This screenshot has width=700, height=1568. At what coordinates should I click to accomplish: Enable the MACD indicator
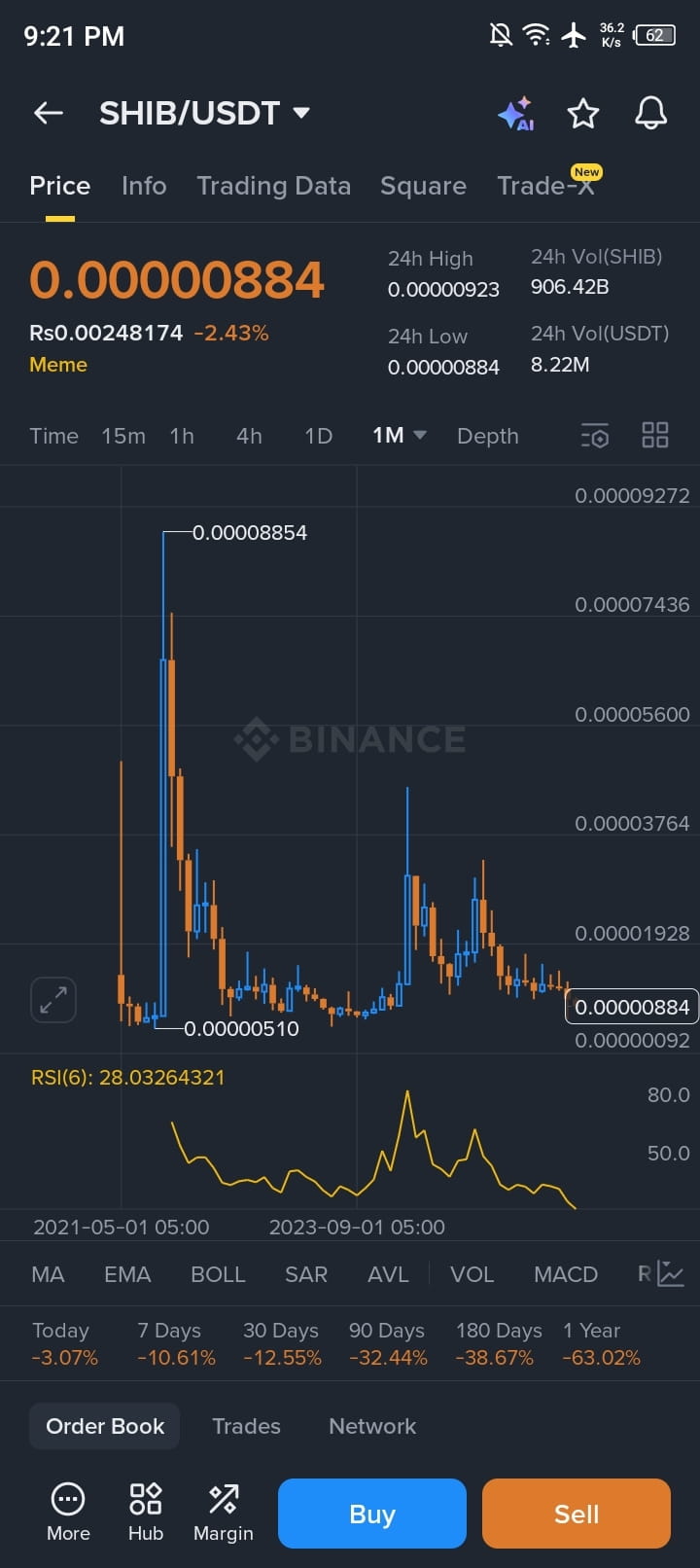click(x=565, y=1274)
